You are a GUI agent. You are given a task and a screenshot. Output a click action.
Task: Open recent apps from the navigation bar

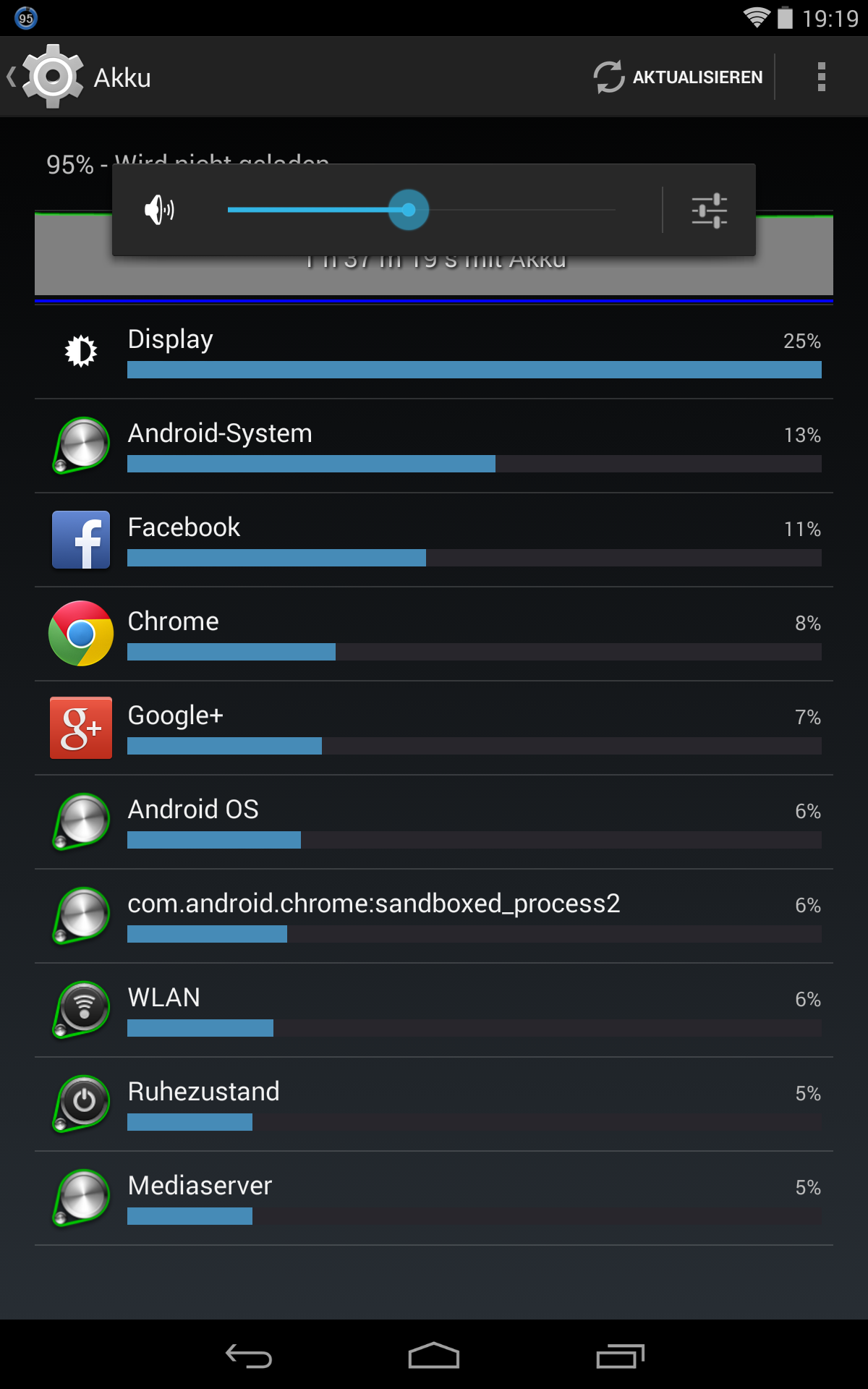pos(620,1356)
